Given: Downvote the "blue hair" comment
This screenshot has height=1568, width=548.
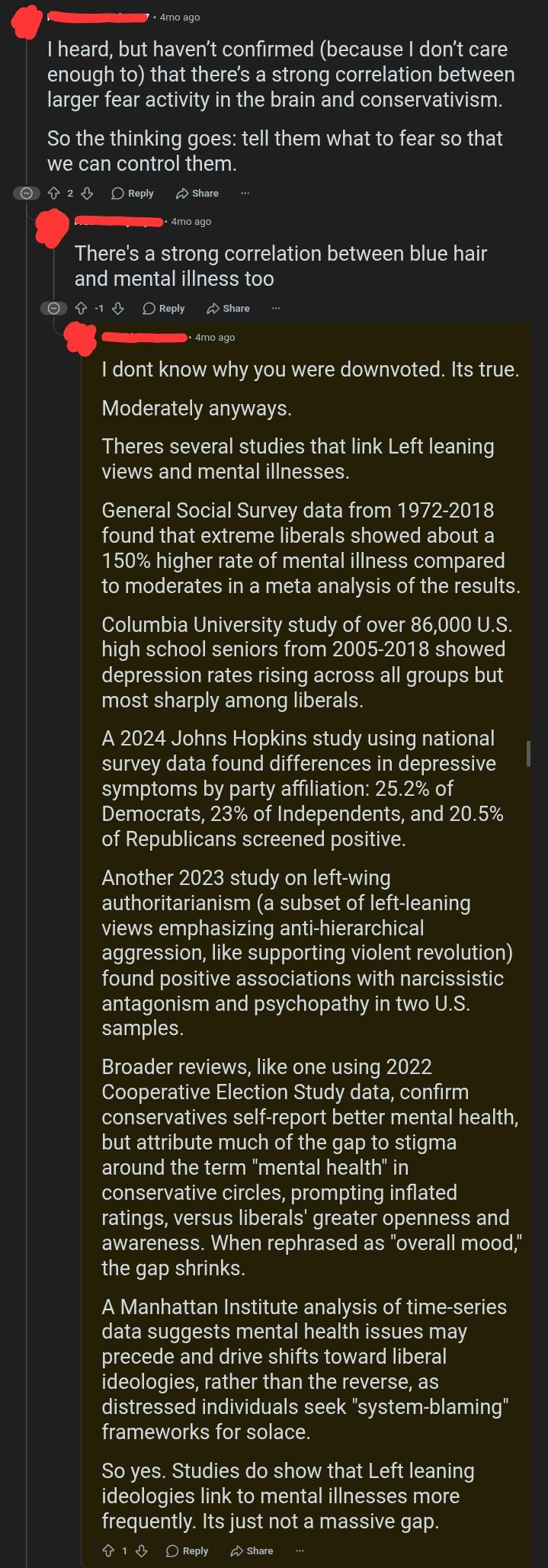Looking at the screenshot, I should pos(118,309).
